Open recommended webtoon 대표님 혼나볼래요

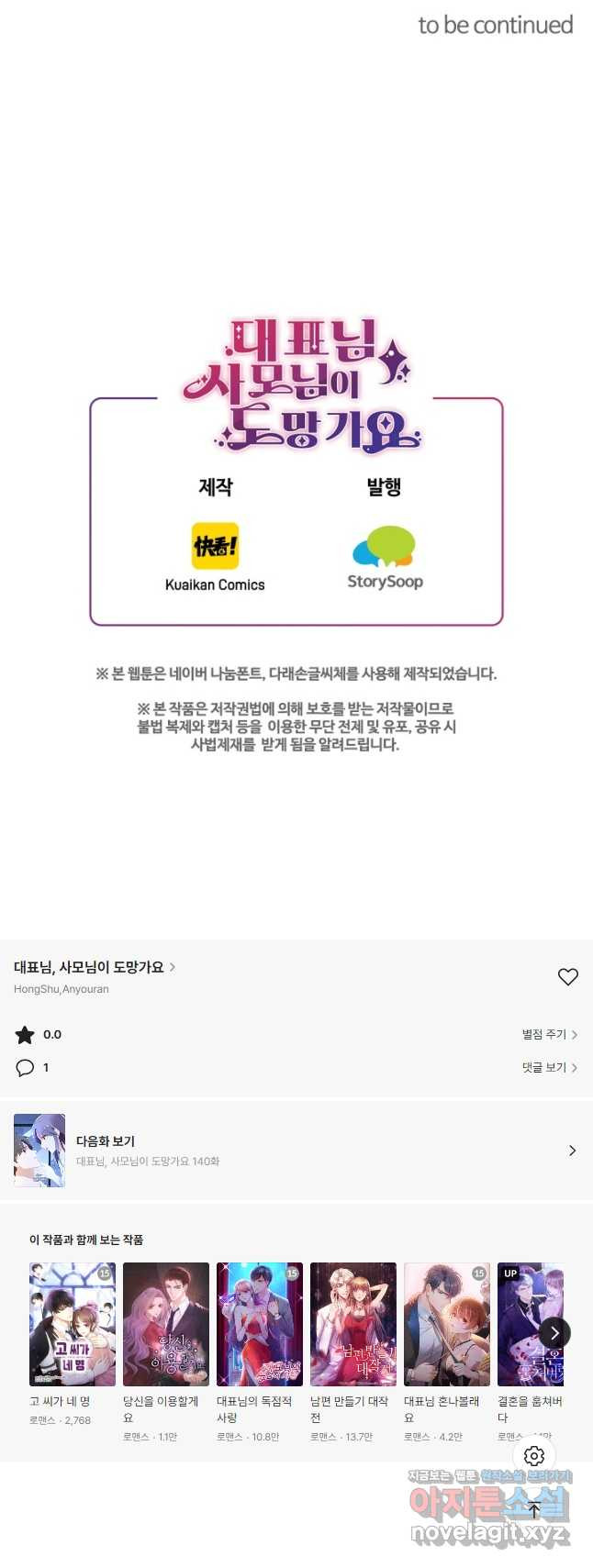(447, 1324)
